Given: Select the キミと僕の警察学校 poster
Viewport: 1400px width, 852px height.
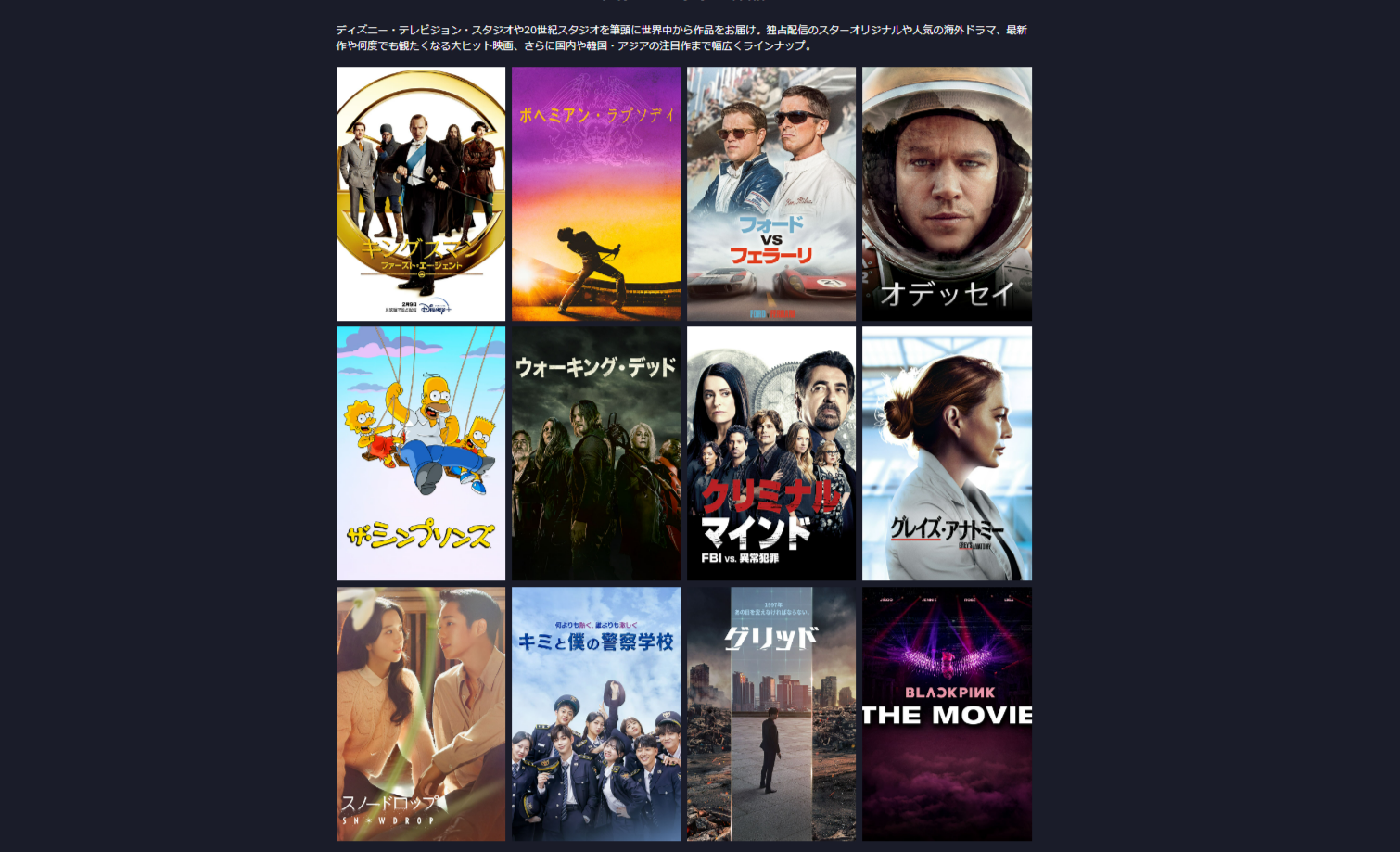Looking at the screenshot, I should (x=596, y=714).
